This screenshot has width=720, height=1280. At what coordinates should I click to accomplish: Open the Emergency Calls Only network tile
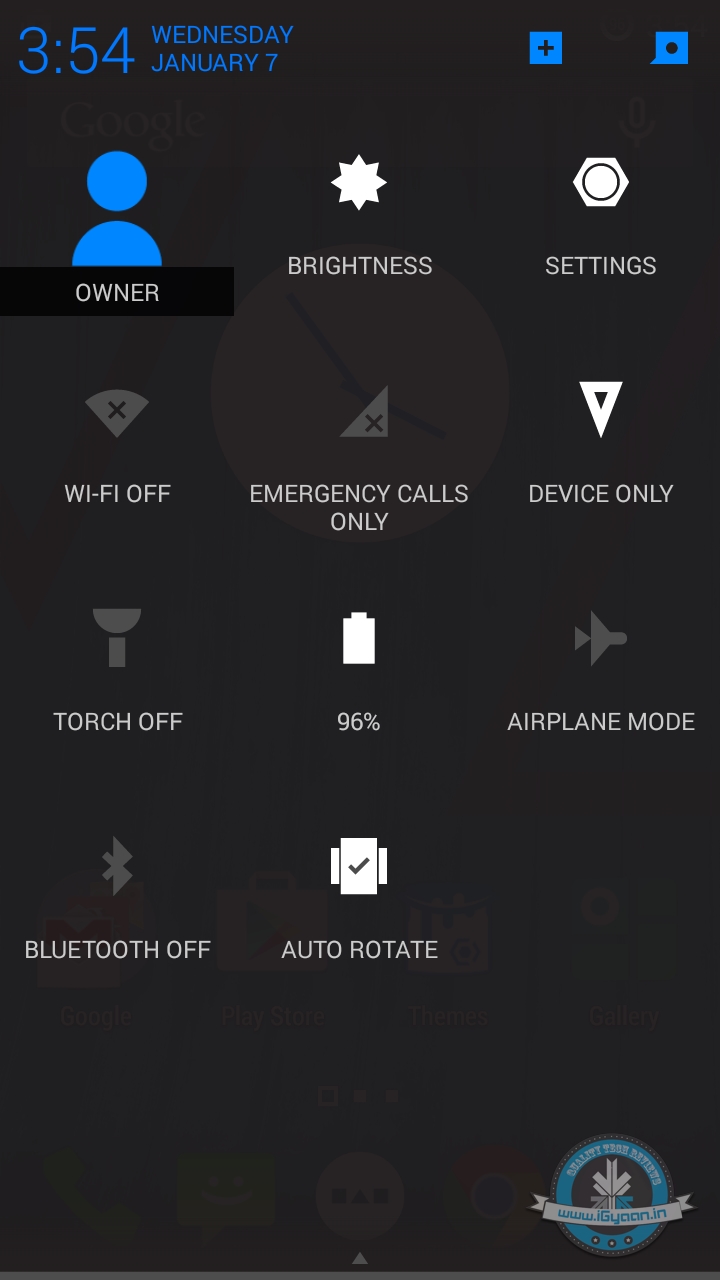coord(359,450)
